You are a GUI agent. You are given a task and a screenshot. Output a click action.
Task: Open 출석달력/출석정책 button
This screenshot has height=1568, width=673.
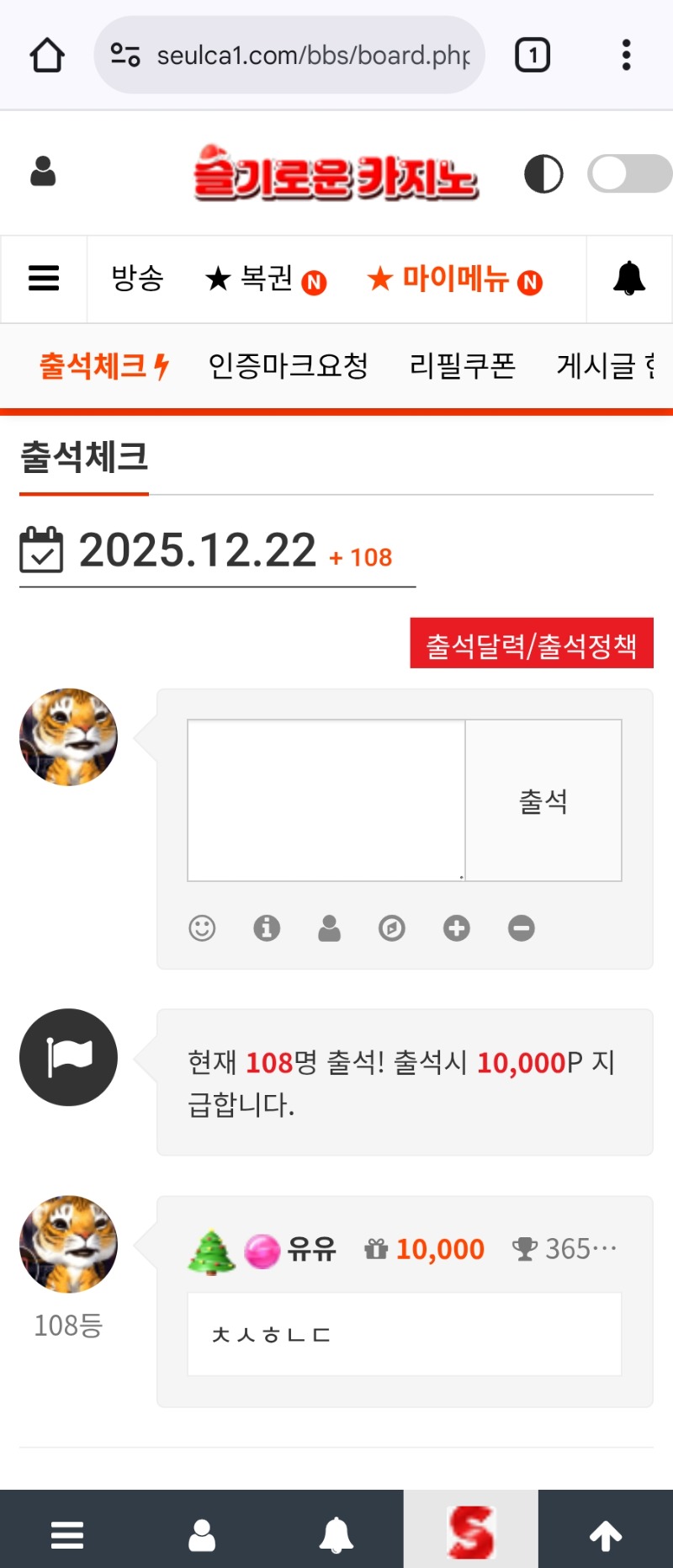(x=532, y=645)
